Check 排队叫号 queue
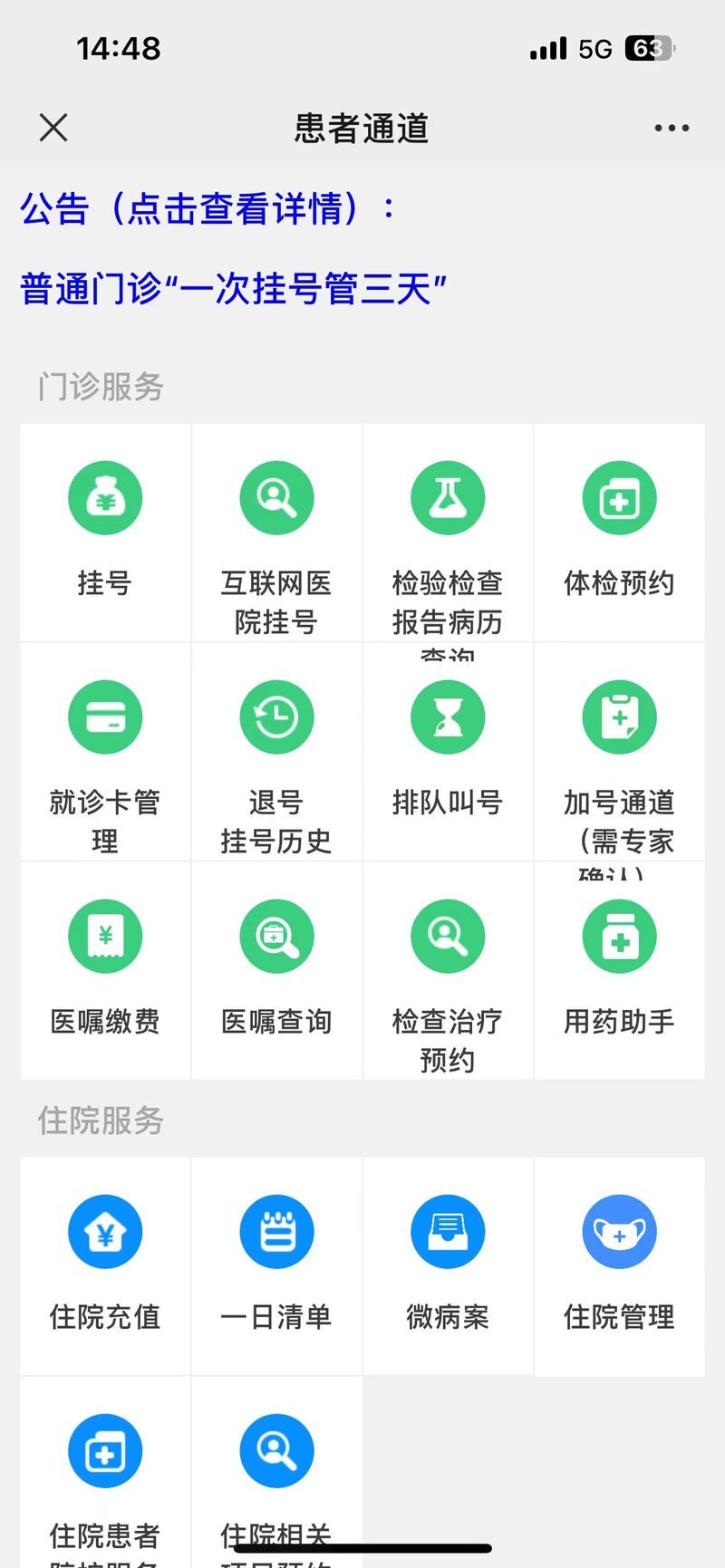 coord(448,752)
